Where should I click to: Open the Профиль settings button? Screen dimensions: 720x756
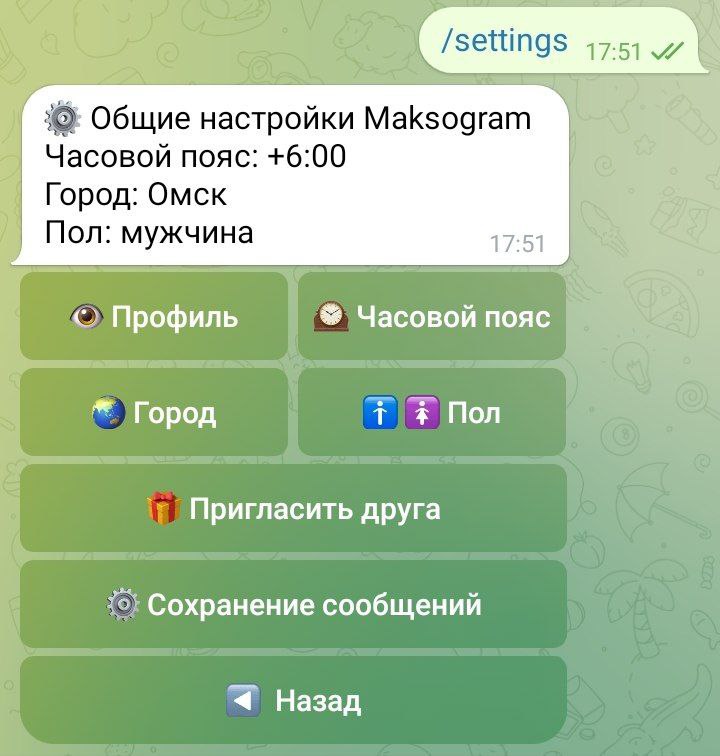pos(154,317)
